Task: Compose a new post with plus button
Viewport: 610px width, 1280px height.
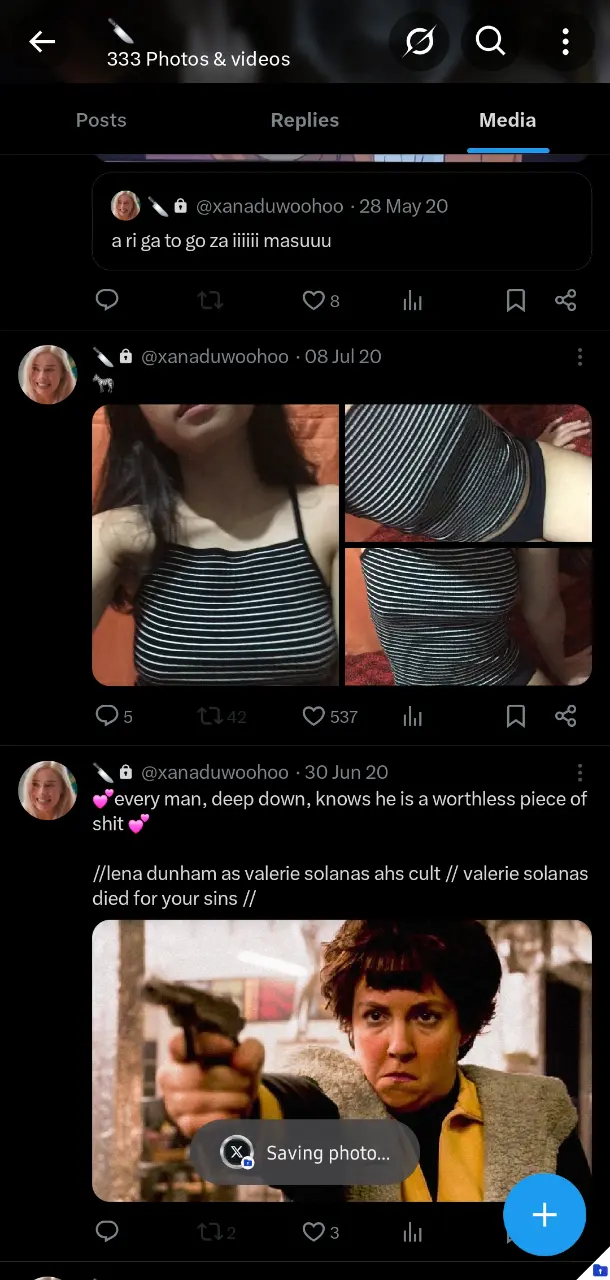Action: coord(545,1214)
